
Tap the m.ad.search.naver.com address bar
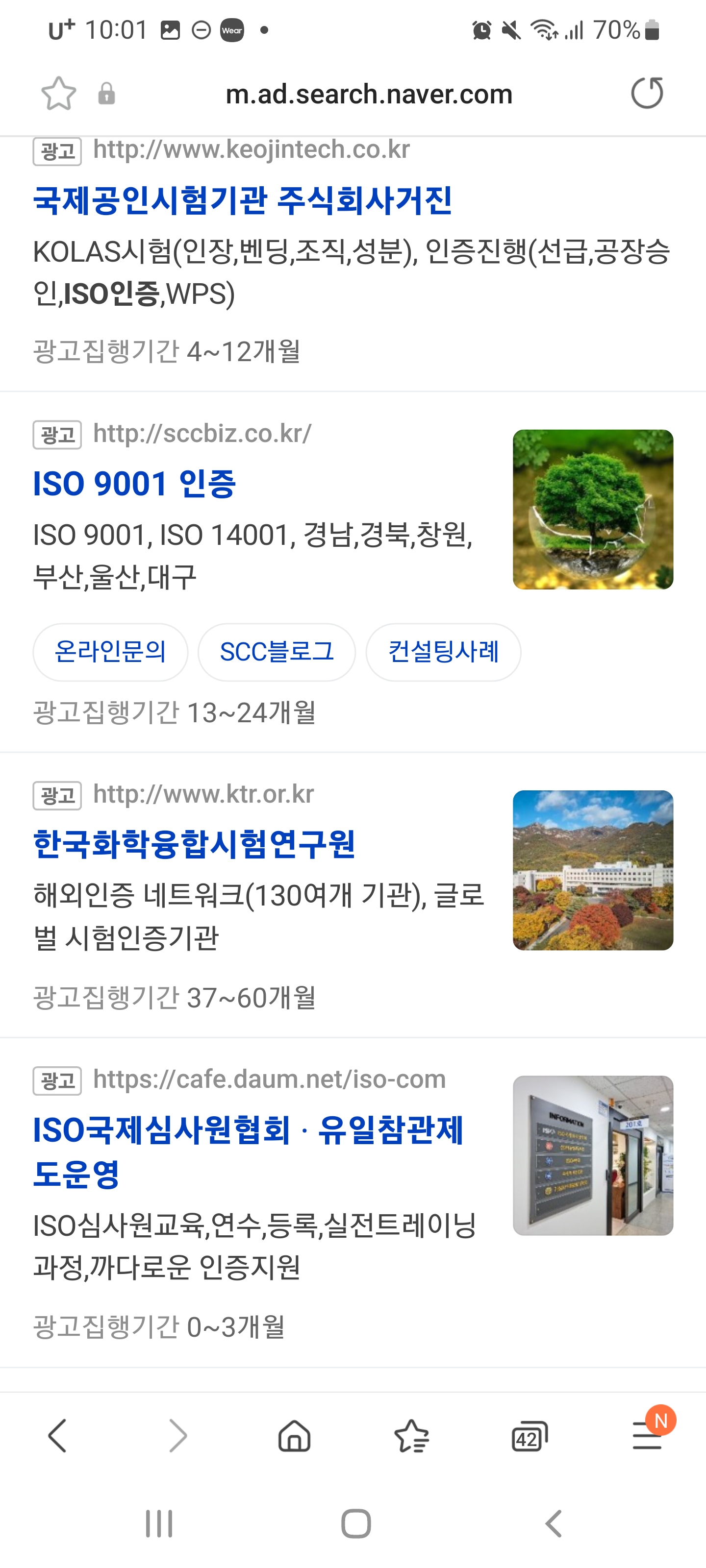369,95
